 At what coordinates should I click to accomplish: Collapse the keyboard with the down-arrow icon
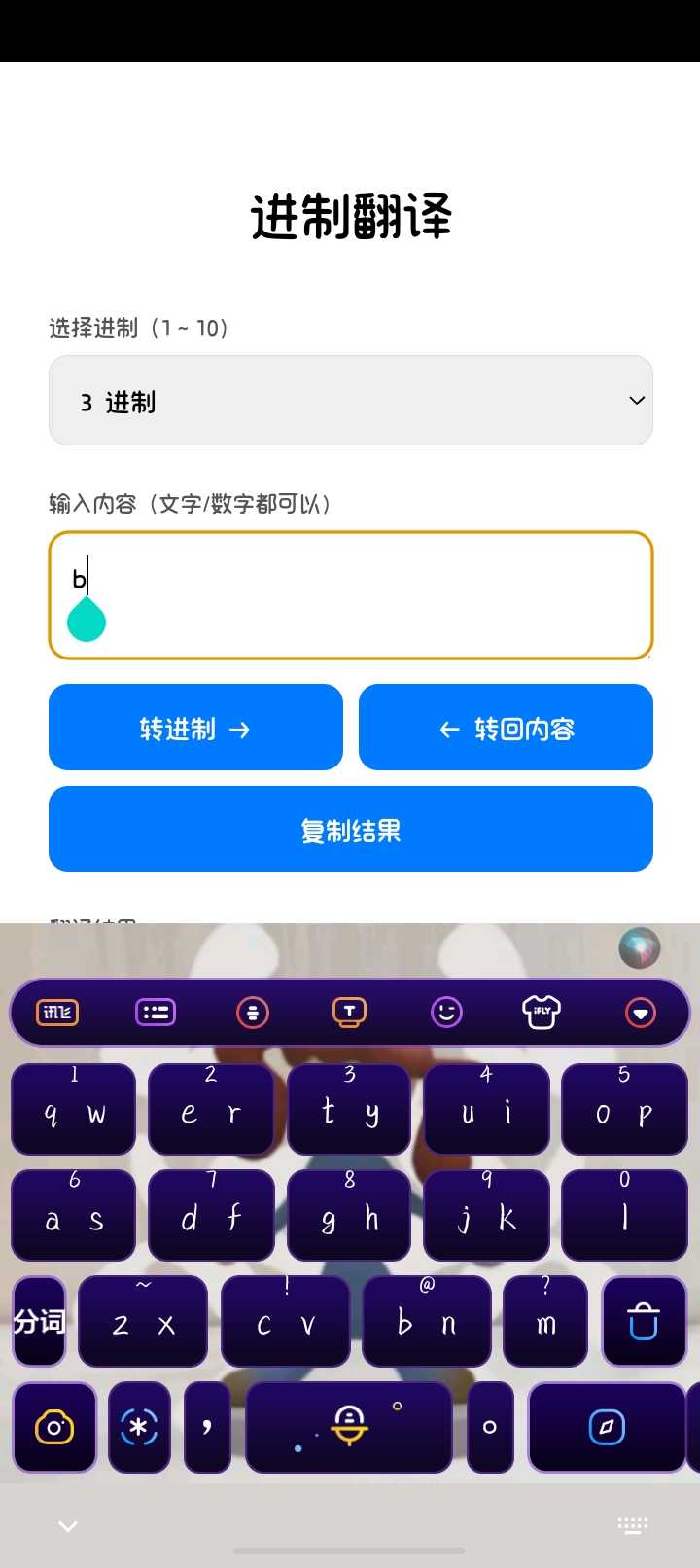coord(640,1014)
